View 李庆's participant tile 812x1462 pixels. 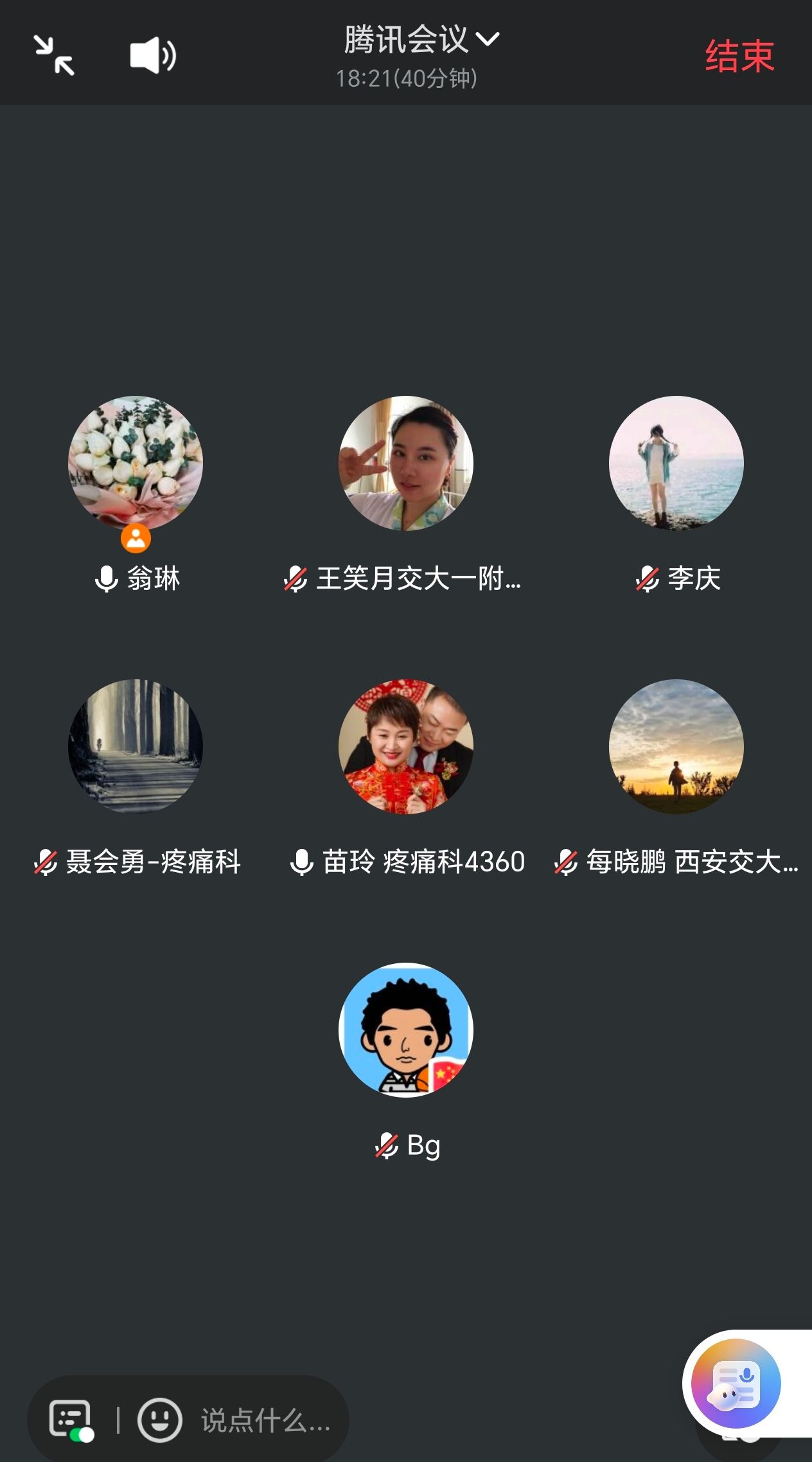pyautogui.click(x=676, y=463)
